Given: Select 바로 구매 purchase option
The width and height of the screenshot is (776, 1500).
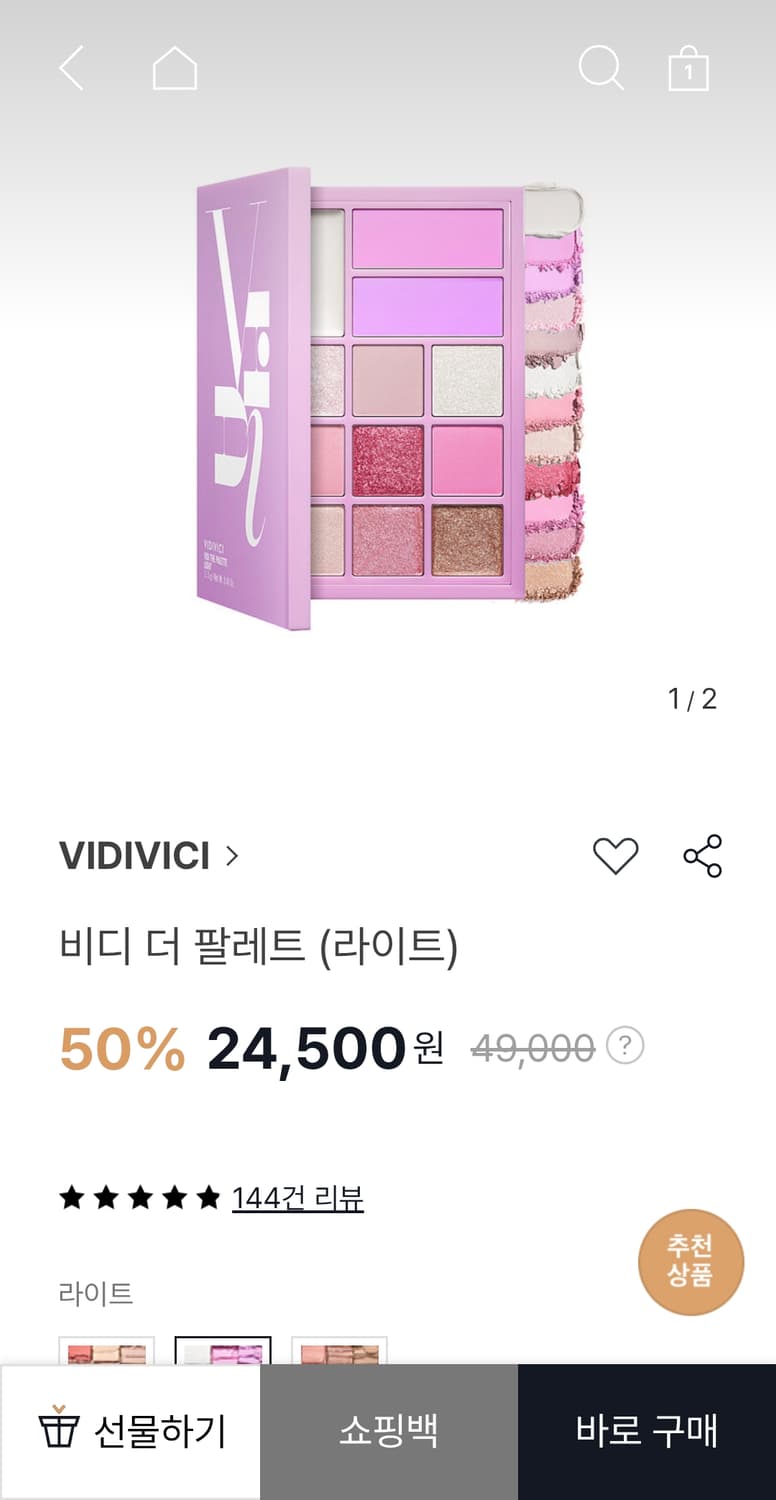Looking at the screenshot, I should click(646, 1430).
